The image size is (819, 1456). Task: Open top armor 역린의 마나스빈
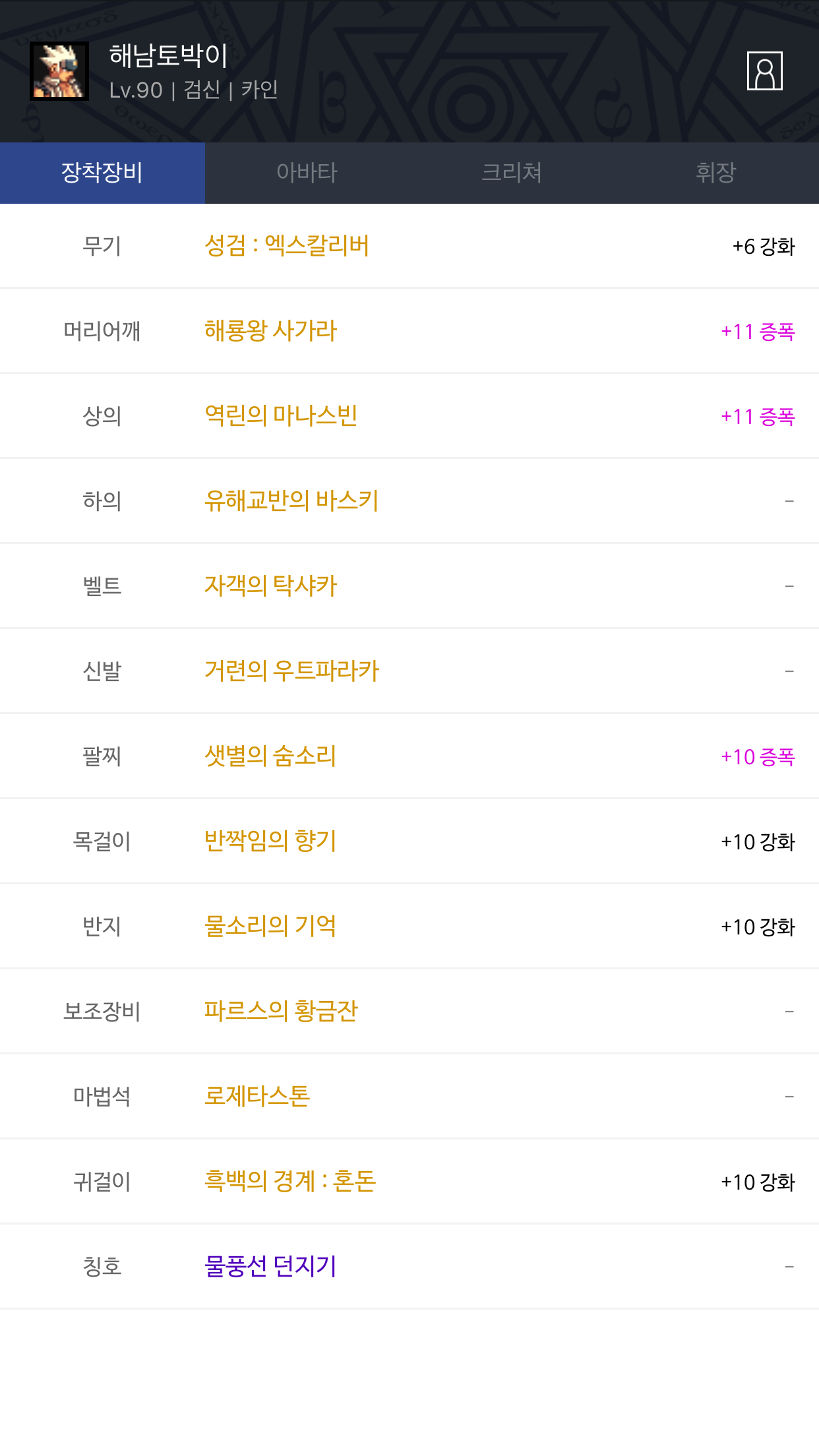pyautogui.click(x=281, y=416)
